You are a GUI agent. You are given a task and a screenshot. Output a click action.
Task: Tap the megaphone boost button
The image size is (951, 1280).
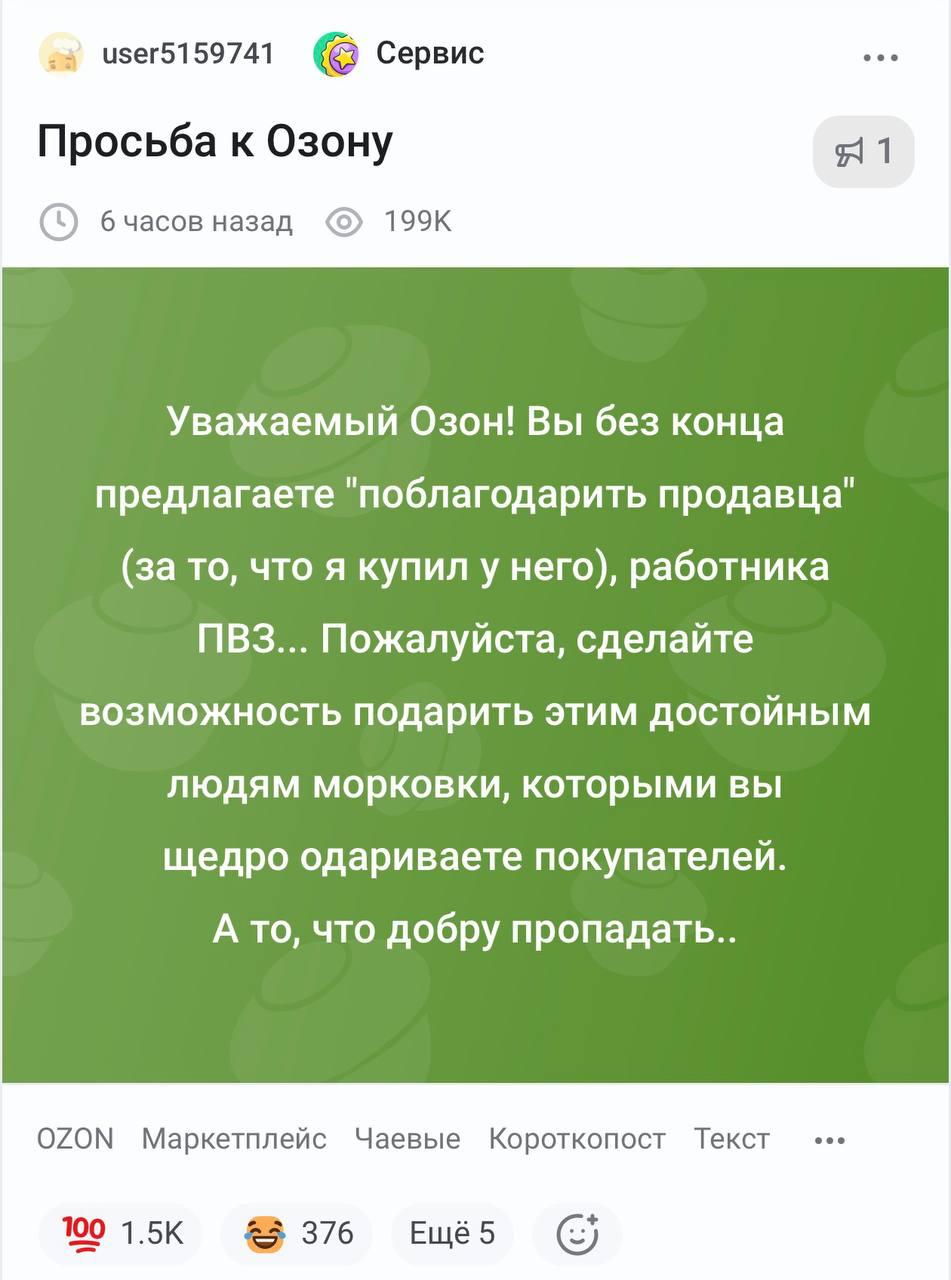coord(863,152)
